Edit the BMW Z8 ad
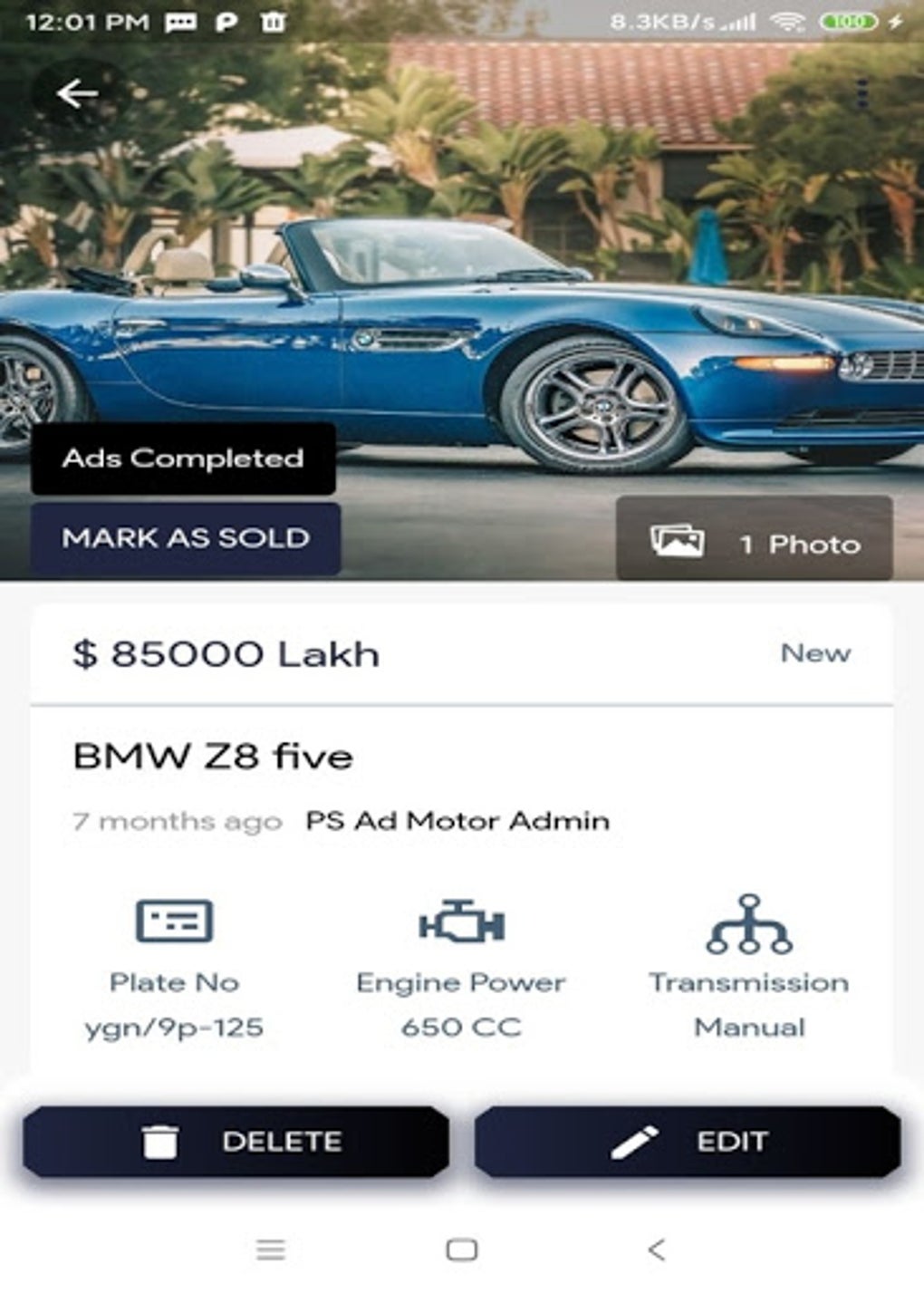The image size is (924, 1293). (688, 1142)
